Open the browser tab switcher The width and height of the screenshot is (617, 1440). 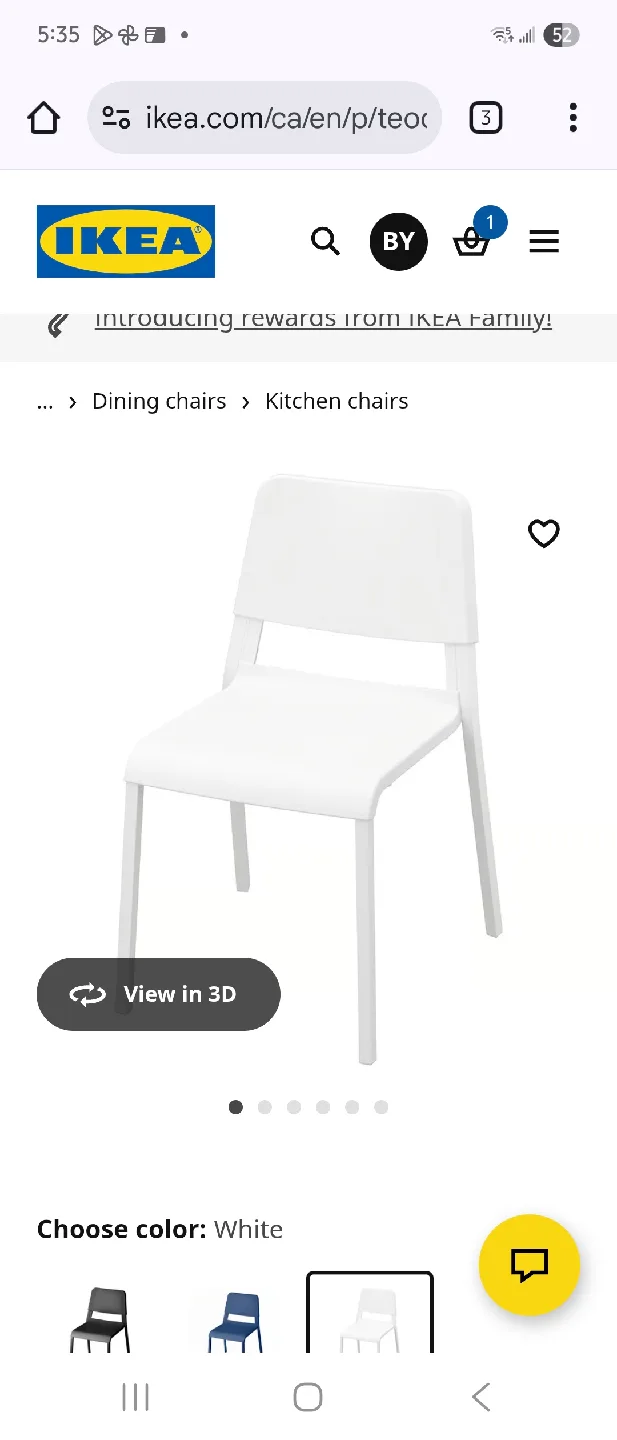[485, 118]
